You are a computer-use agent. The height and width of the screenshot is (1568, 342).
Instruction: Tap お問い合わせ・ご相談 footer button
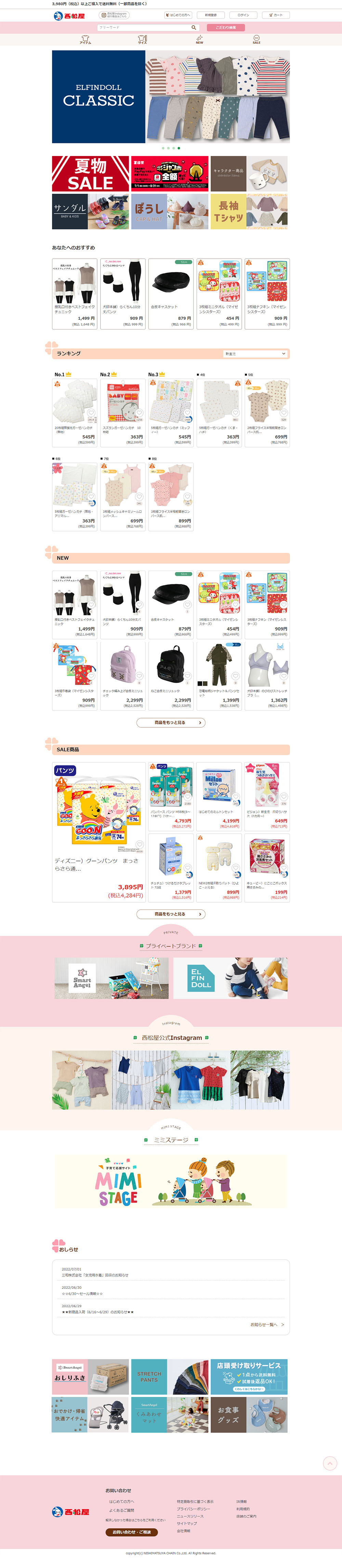click(x=131, y=1532)
